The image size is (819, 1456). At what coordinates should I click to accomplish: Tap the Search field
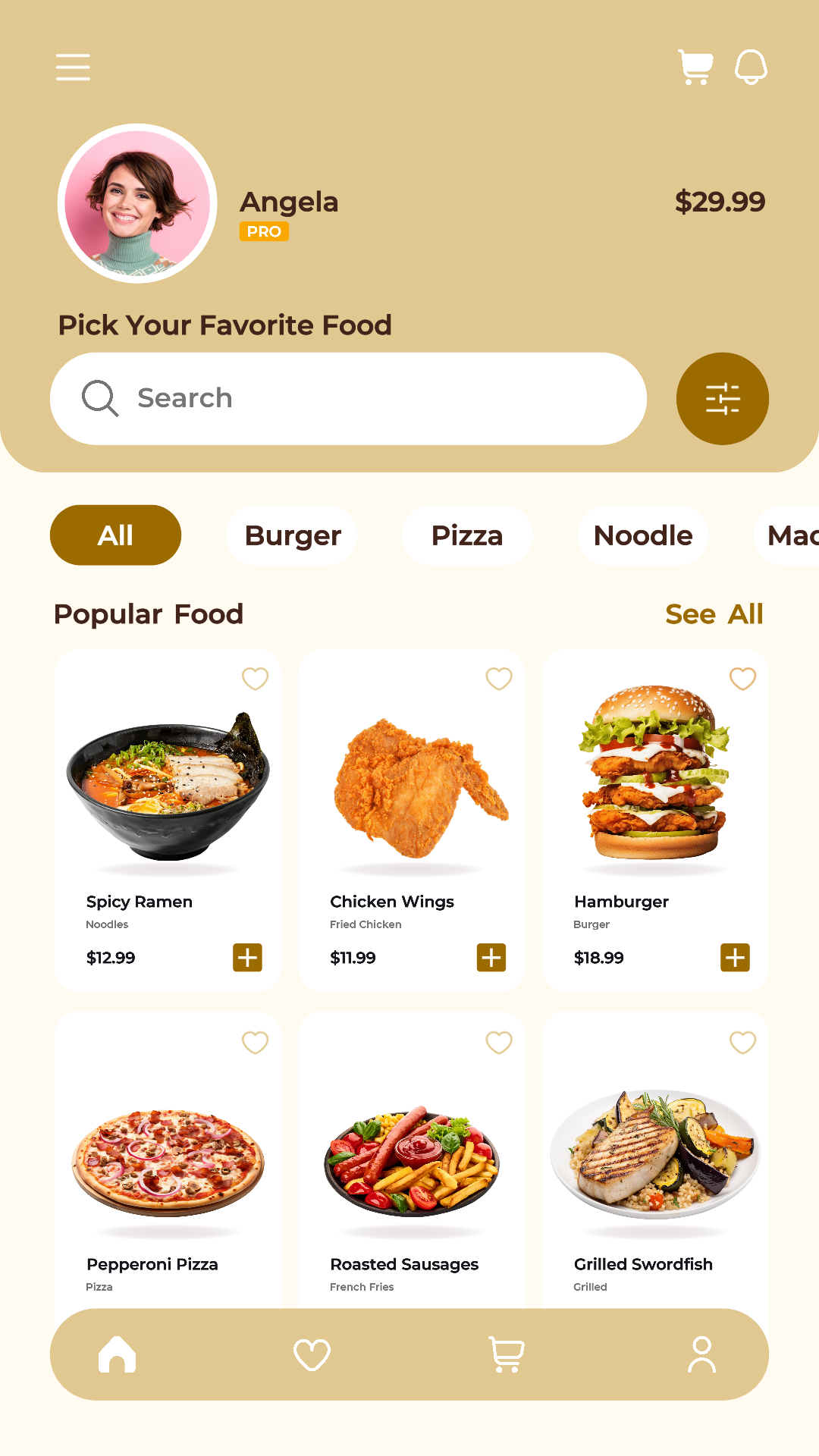coord(349,398)
